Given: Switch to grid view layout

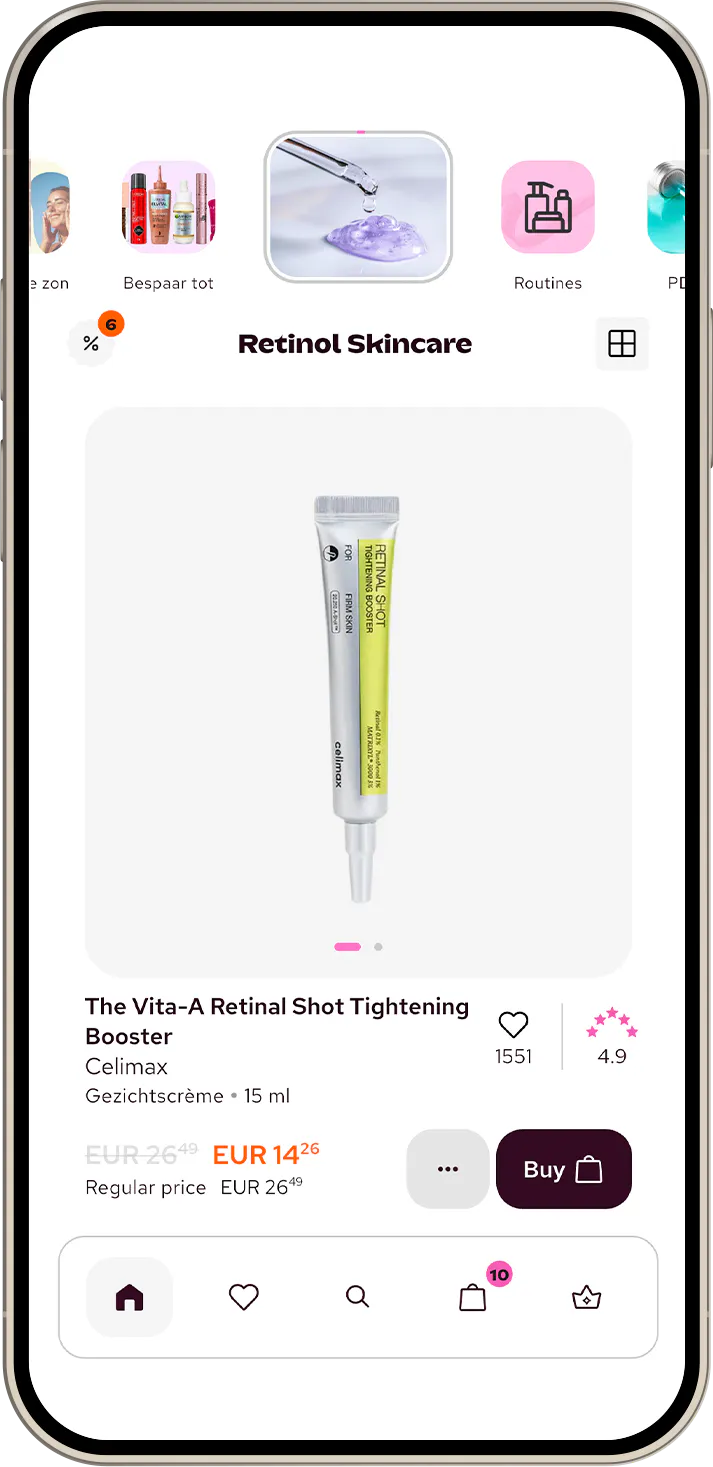Looking at the screenshot, I should click(x=622, y=344).
